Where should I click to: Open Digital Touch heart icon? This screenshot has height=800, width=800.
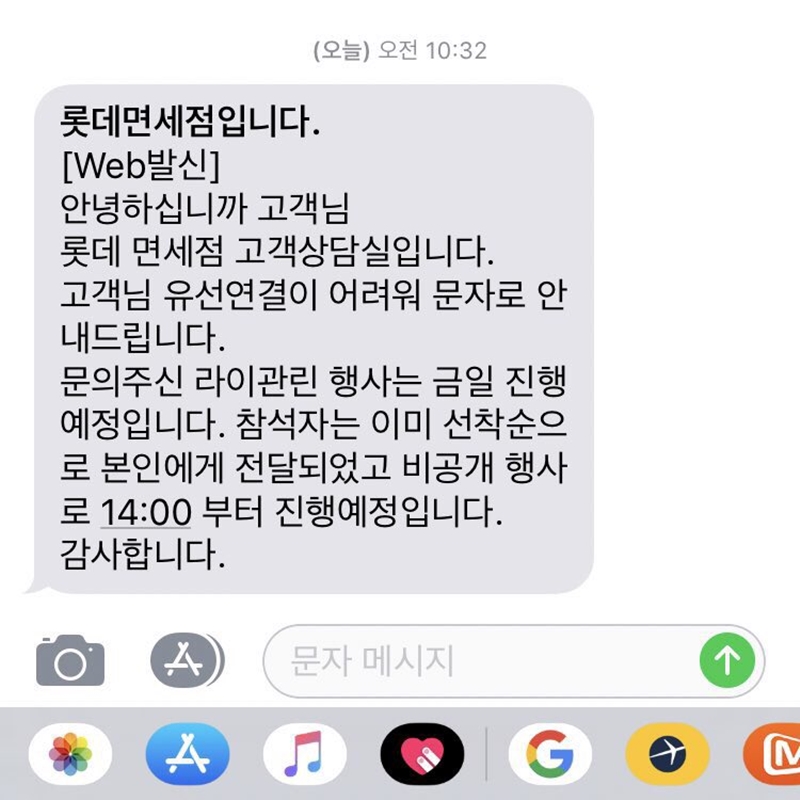(x=422, y=755)
